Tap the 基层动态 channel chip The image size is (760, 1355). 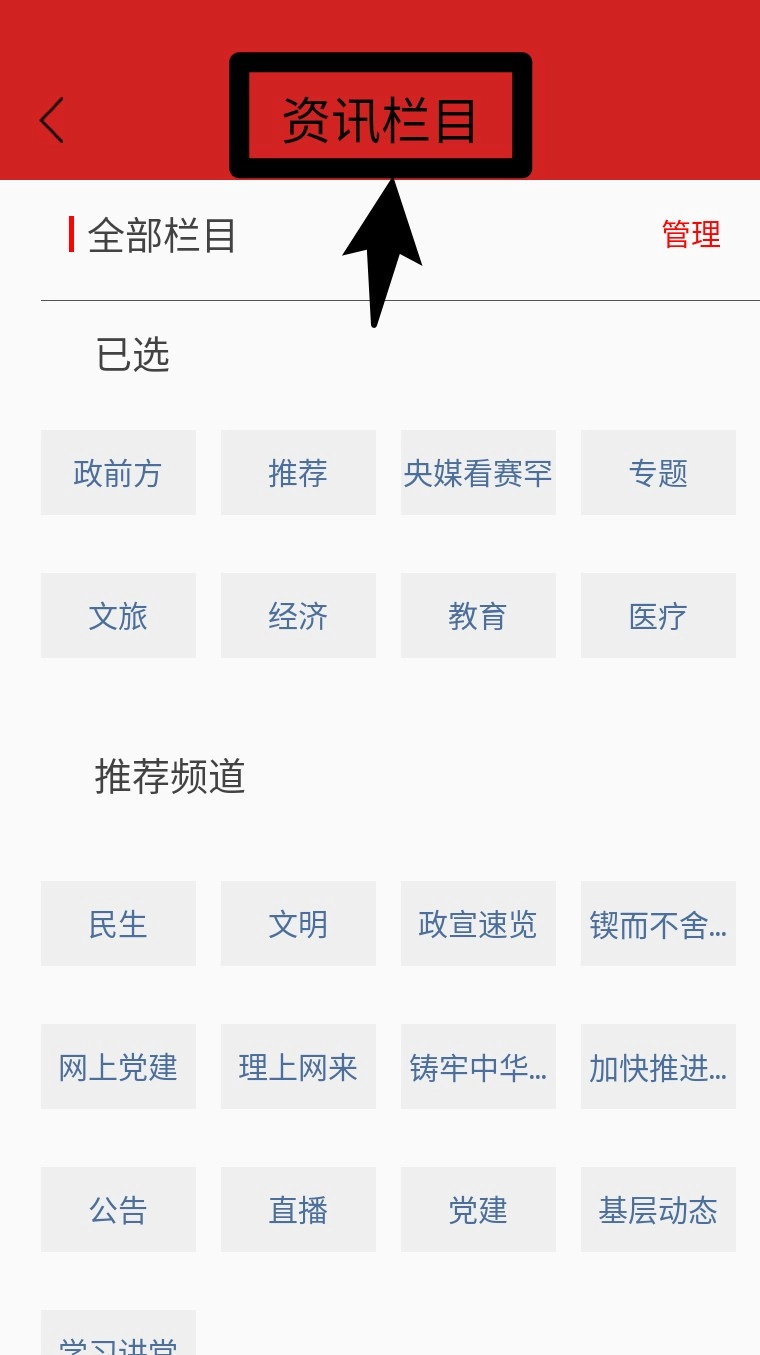[x=658, y=1210]
